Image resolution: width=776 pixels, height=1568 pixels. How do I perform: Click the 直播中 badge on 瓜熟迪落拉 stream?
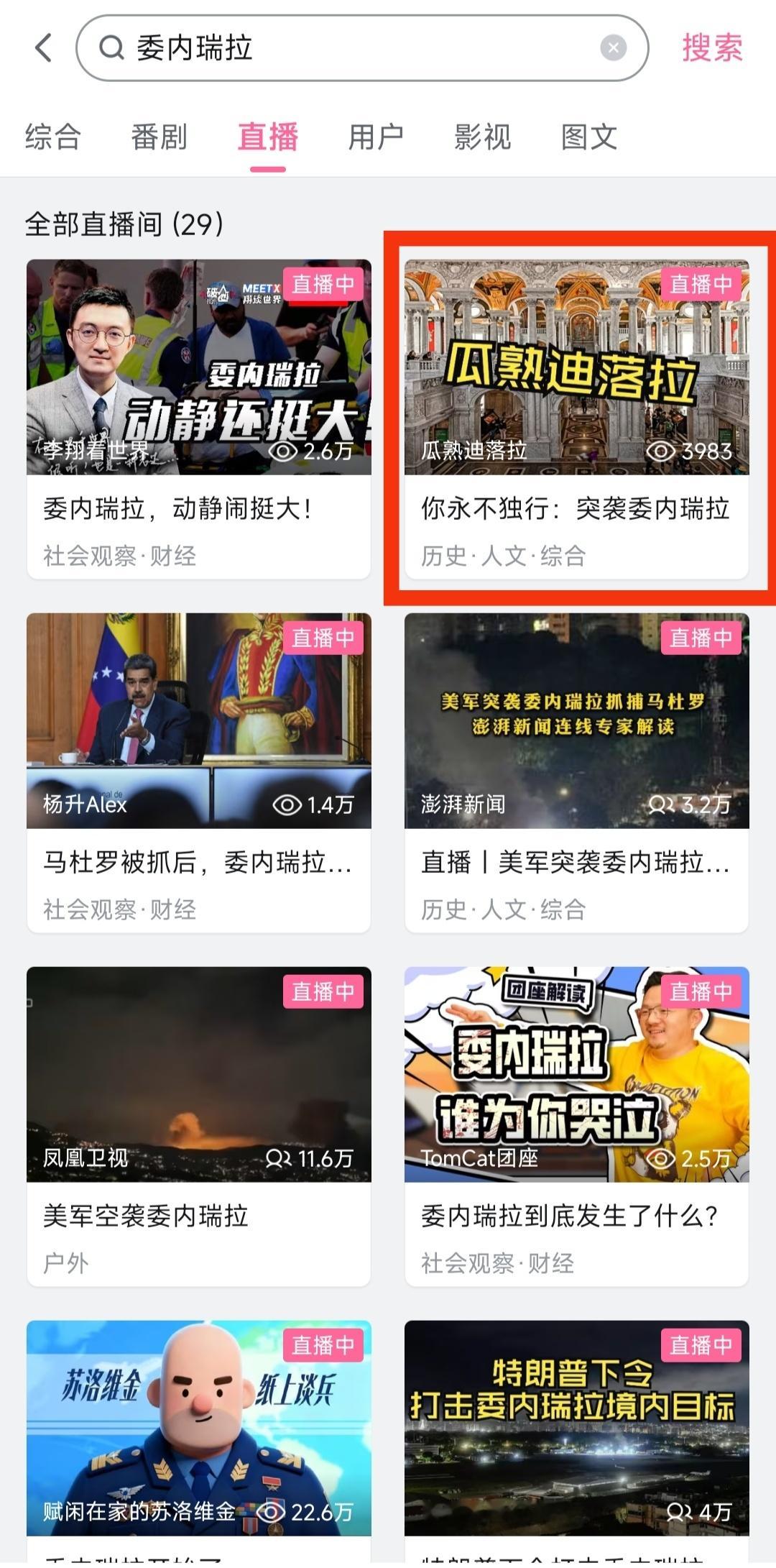[701, 284]
